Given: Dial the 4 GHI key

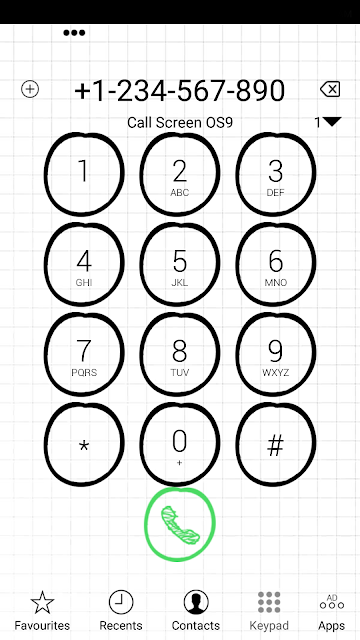Looking at the screenshot, I should click(x=84, y=264).
